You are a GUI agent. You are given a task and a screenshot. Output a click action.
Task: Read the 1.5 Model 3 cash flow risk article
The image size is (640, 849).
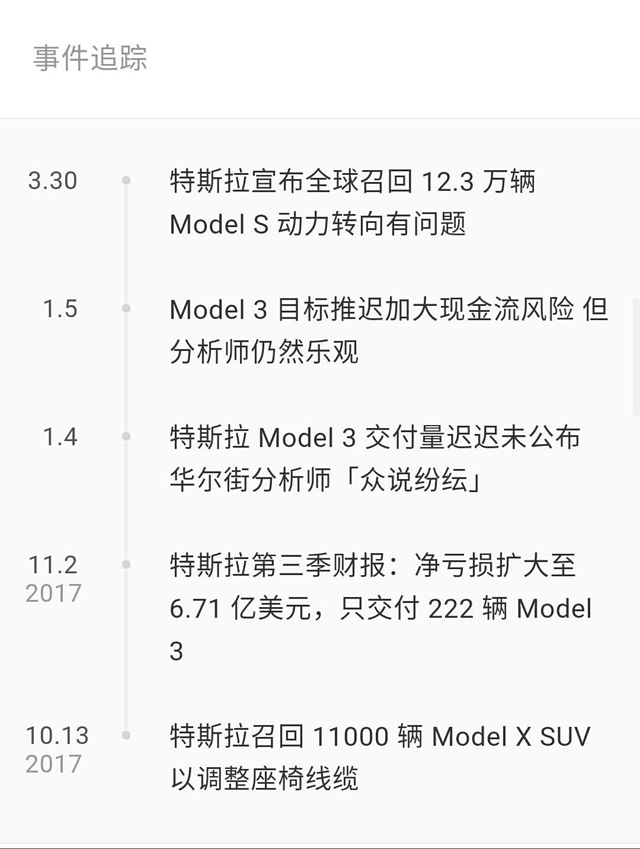(388, 330)
